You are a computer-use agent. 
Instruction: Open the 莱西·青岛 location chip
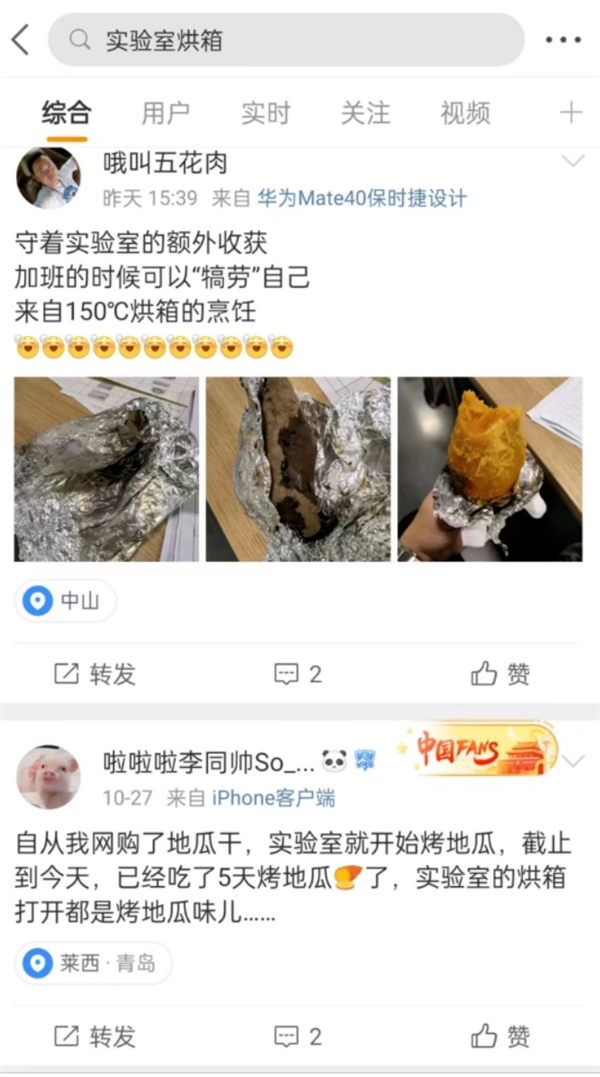[x=93, y=963]
